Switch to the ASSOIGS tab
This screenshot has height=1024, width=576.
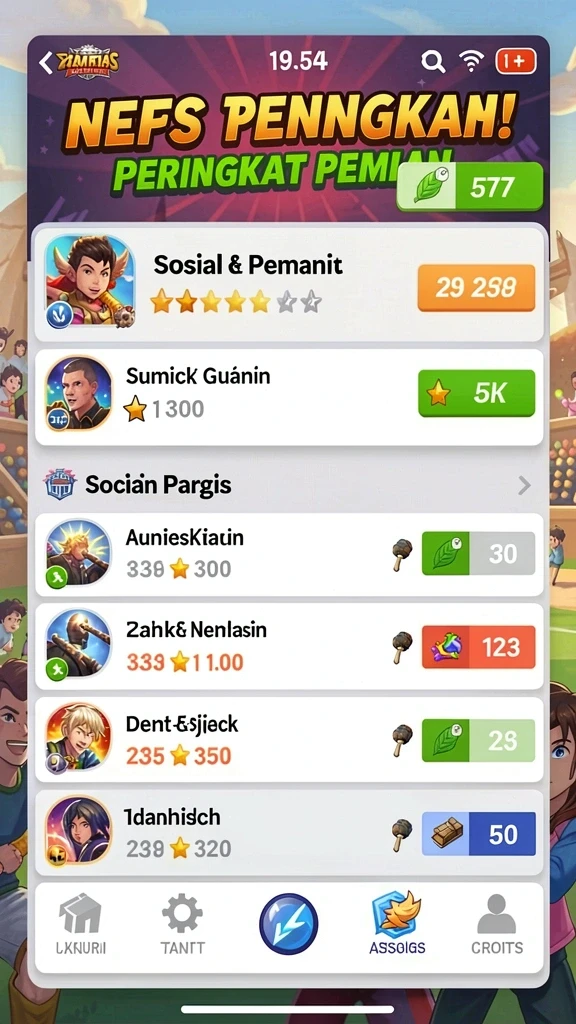point(396,925)
